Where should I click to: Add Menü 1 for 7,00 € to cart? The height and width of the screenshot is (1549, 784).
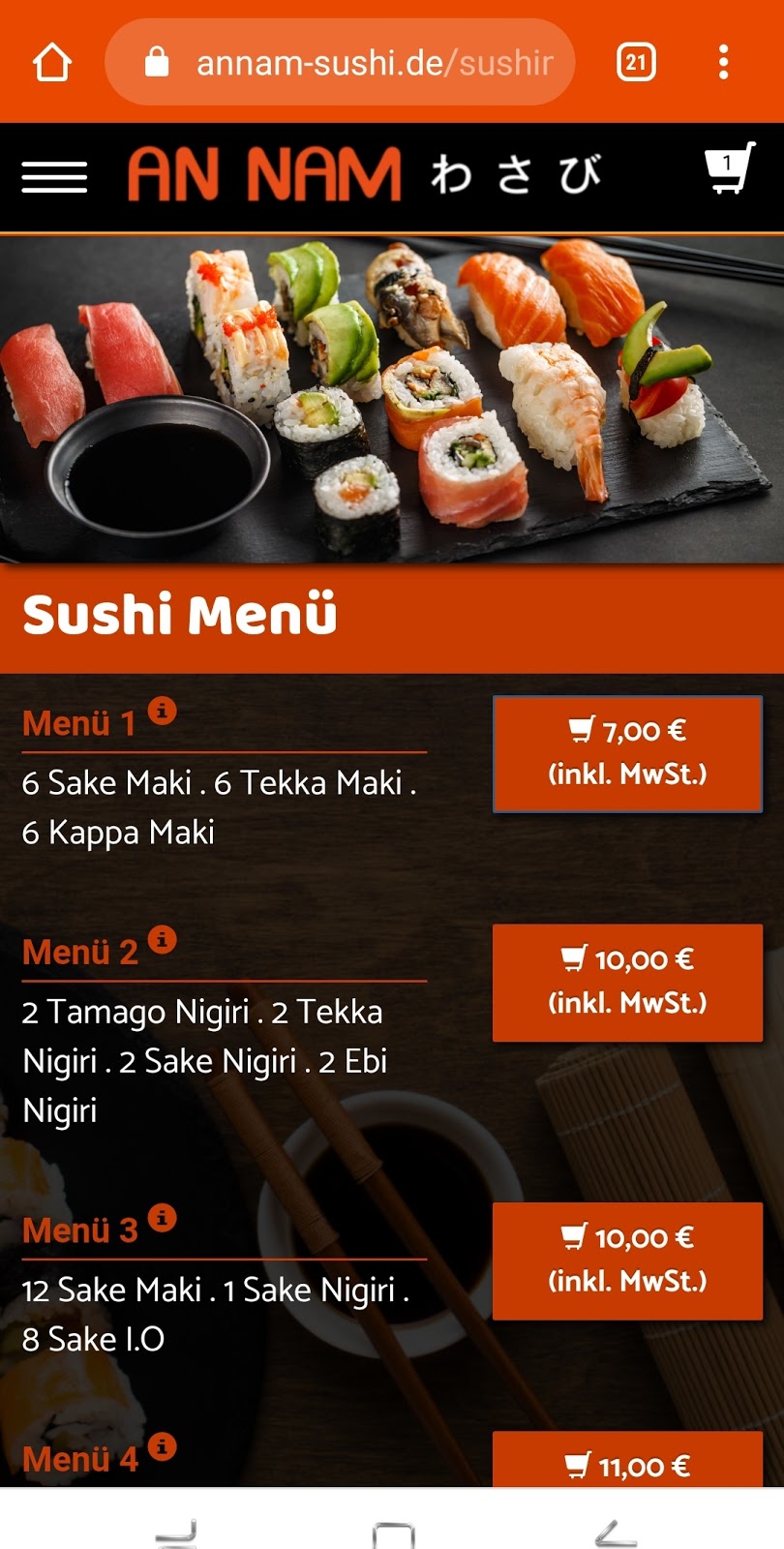click(x=627, y=753)
